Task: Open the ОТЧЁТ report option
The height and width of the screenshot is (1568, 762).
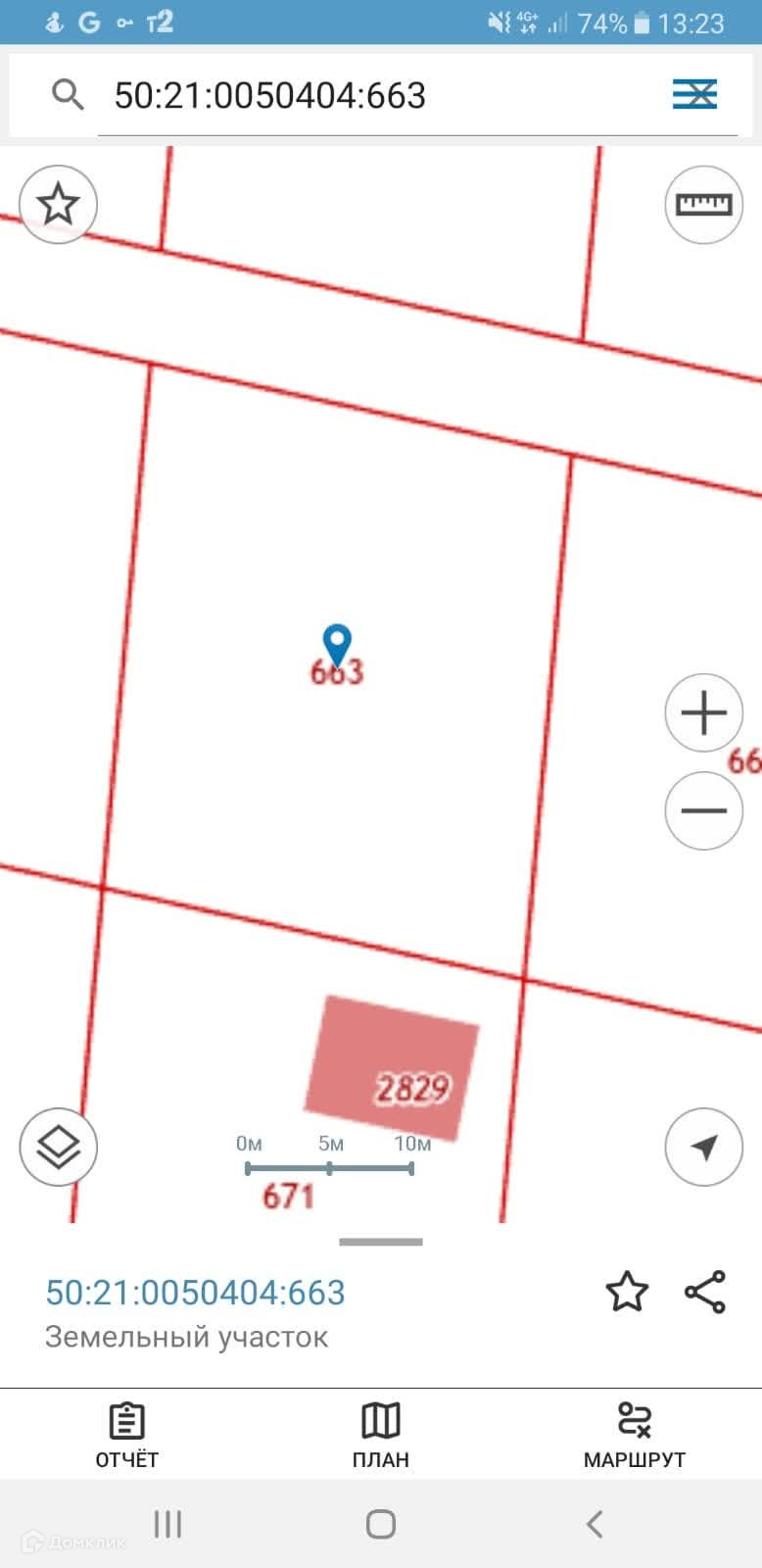Action: pyautogui.click(x=126, y=1436)
